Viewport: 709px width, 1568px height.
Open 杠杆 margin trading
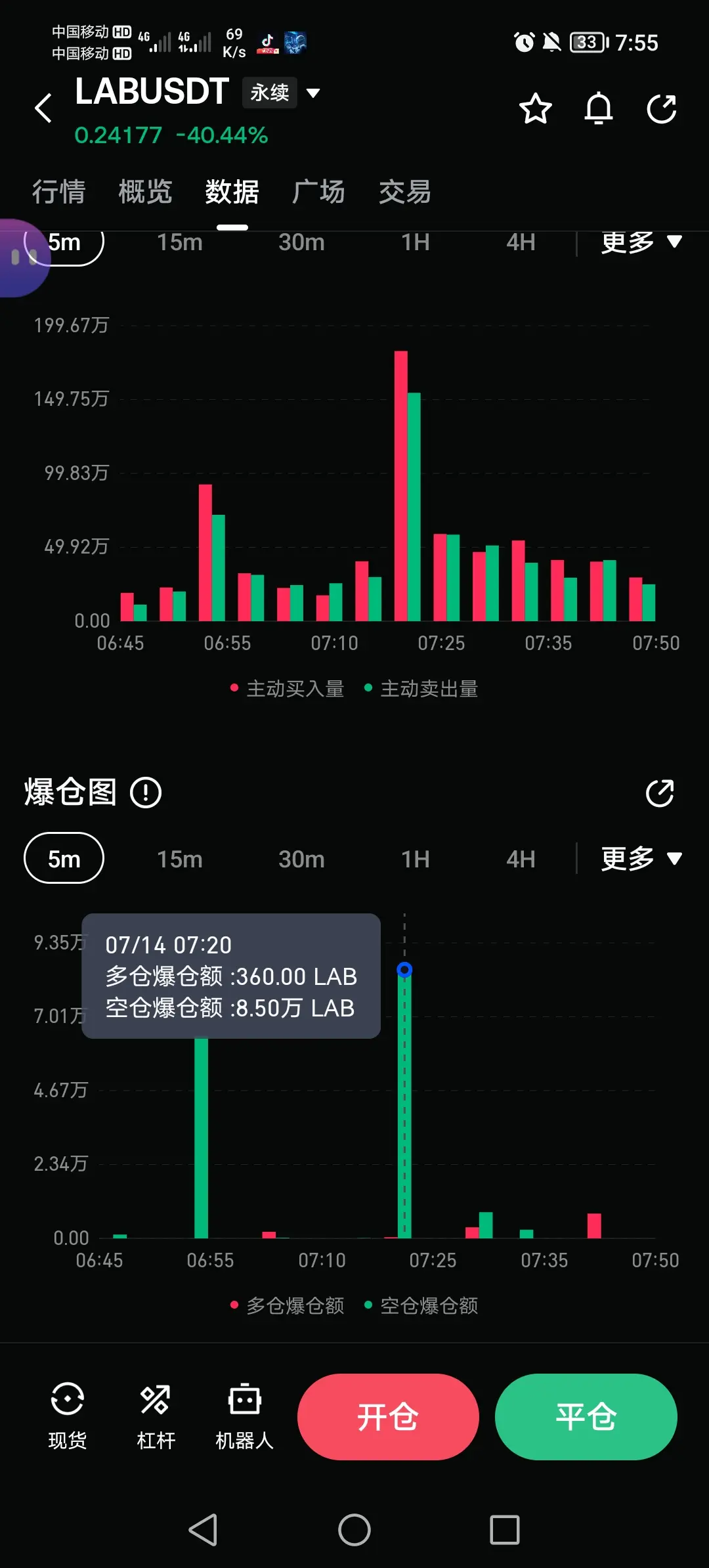click(156, 1416)
